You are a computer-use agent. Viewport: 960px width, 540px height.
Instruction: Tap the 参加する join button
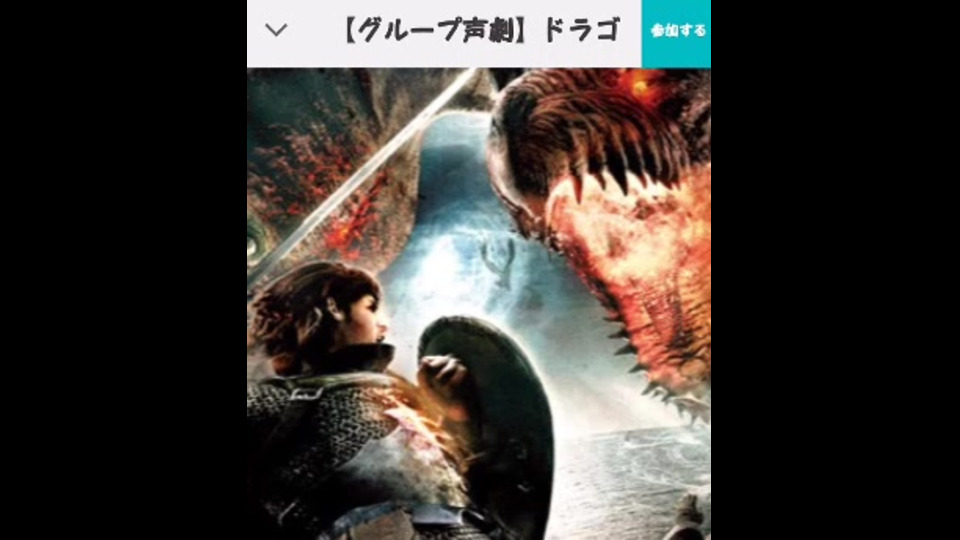677,31
